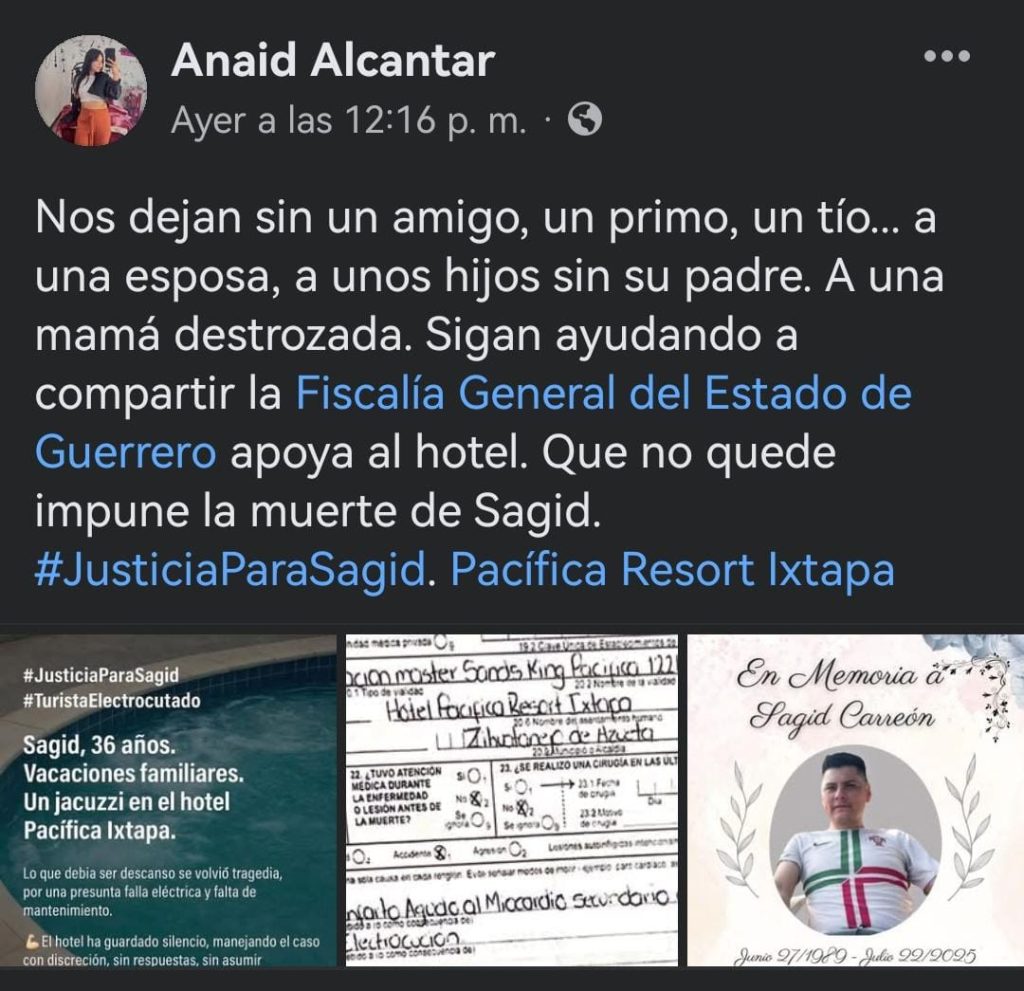View the jacuzzi #TuristaElectrocutado photo
Screen dimensions: 1024x991
pyautogui.click(x=168, y=800)
